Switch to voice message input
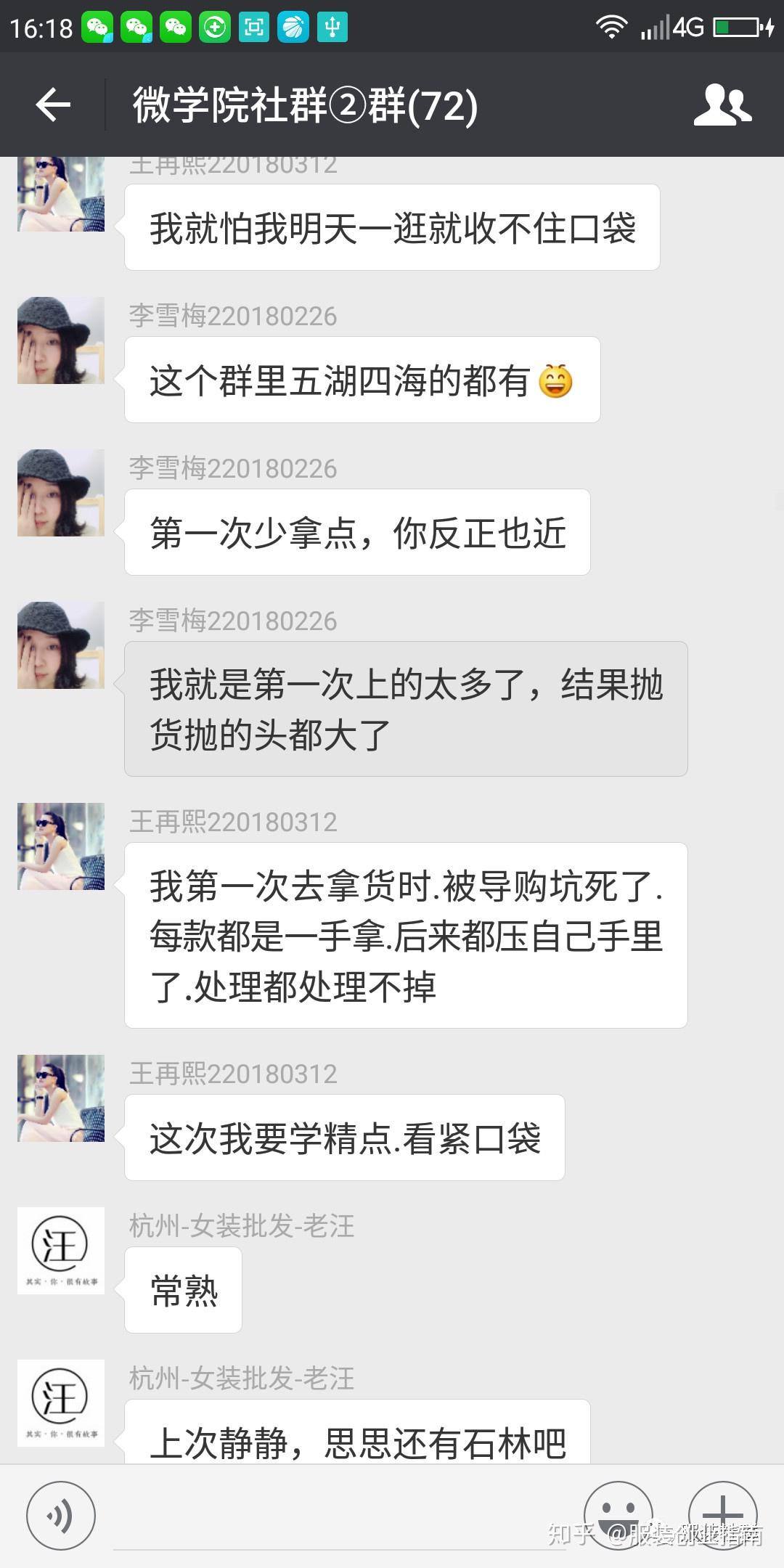Screen dimensions: 784x1568 [60, 1516]
